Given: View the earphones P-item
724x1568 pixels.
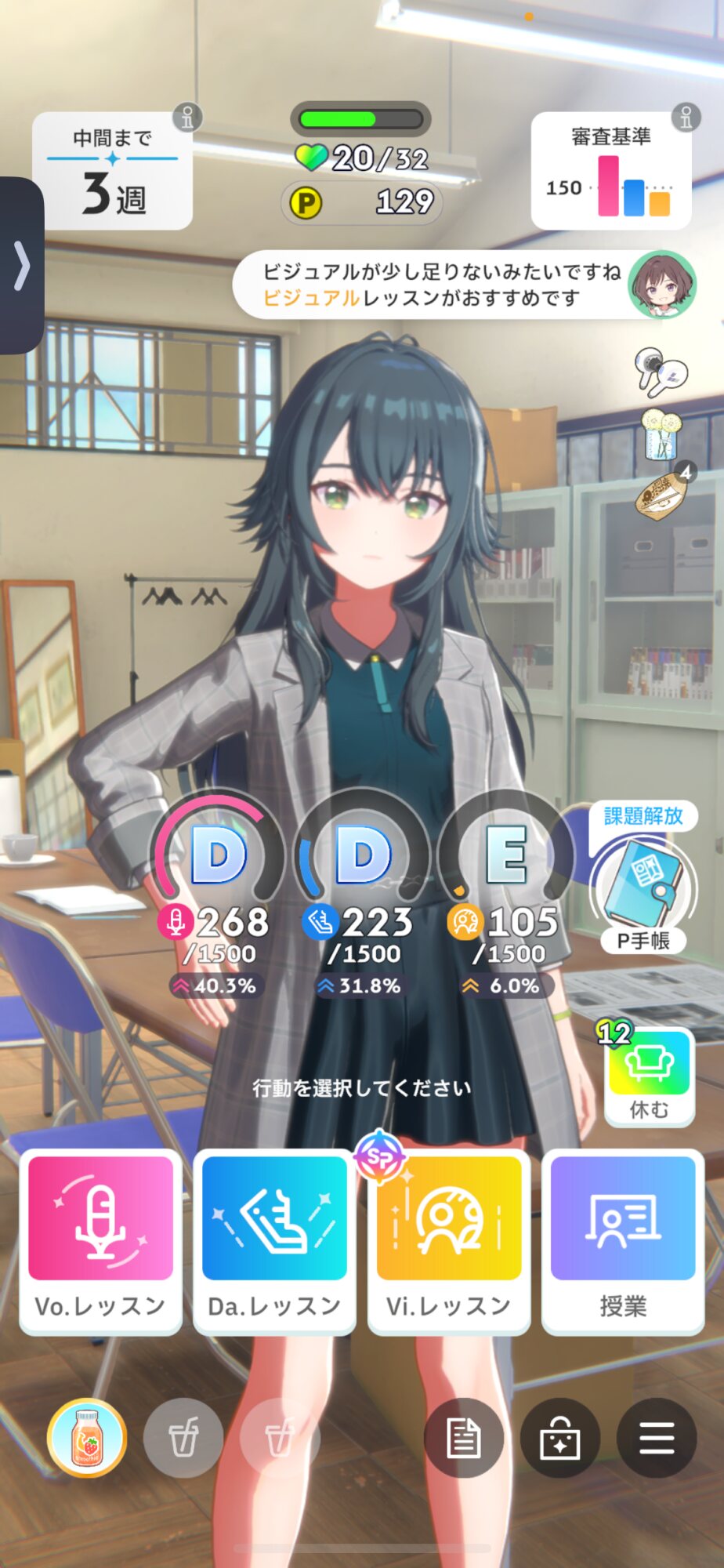Looking at the screenshot, I should (x=661, y=370).
